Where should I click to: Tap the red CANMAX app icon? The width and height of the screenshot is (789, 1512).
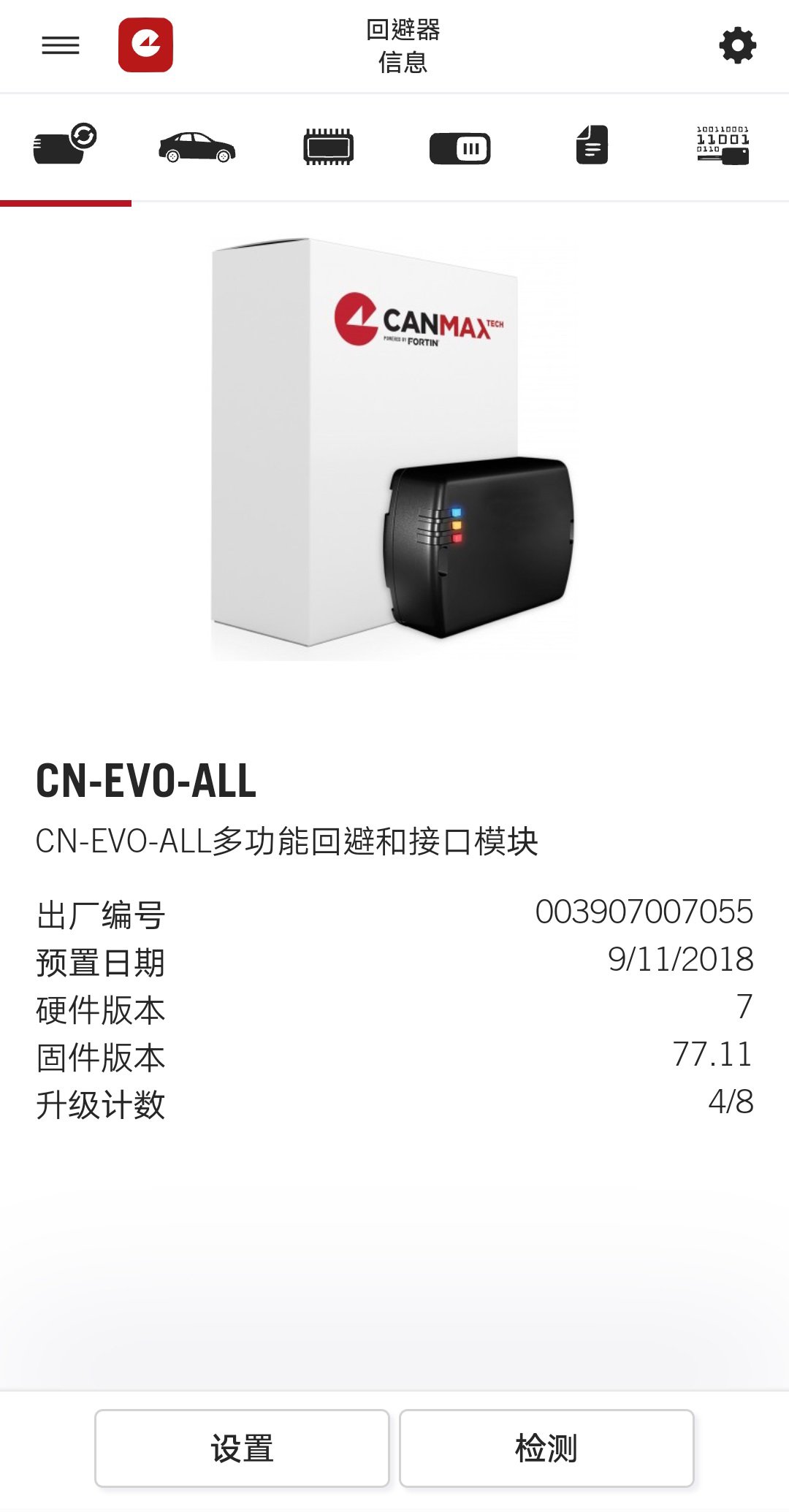click(145, 45)
